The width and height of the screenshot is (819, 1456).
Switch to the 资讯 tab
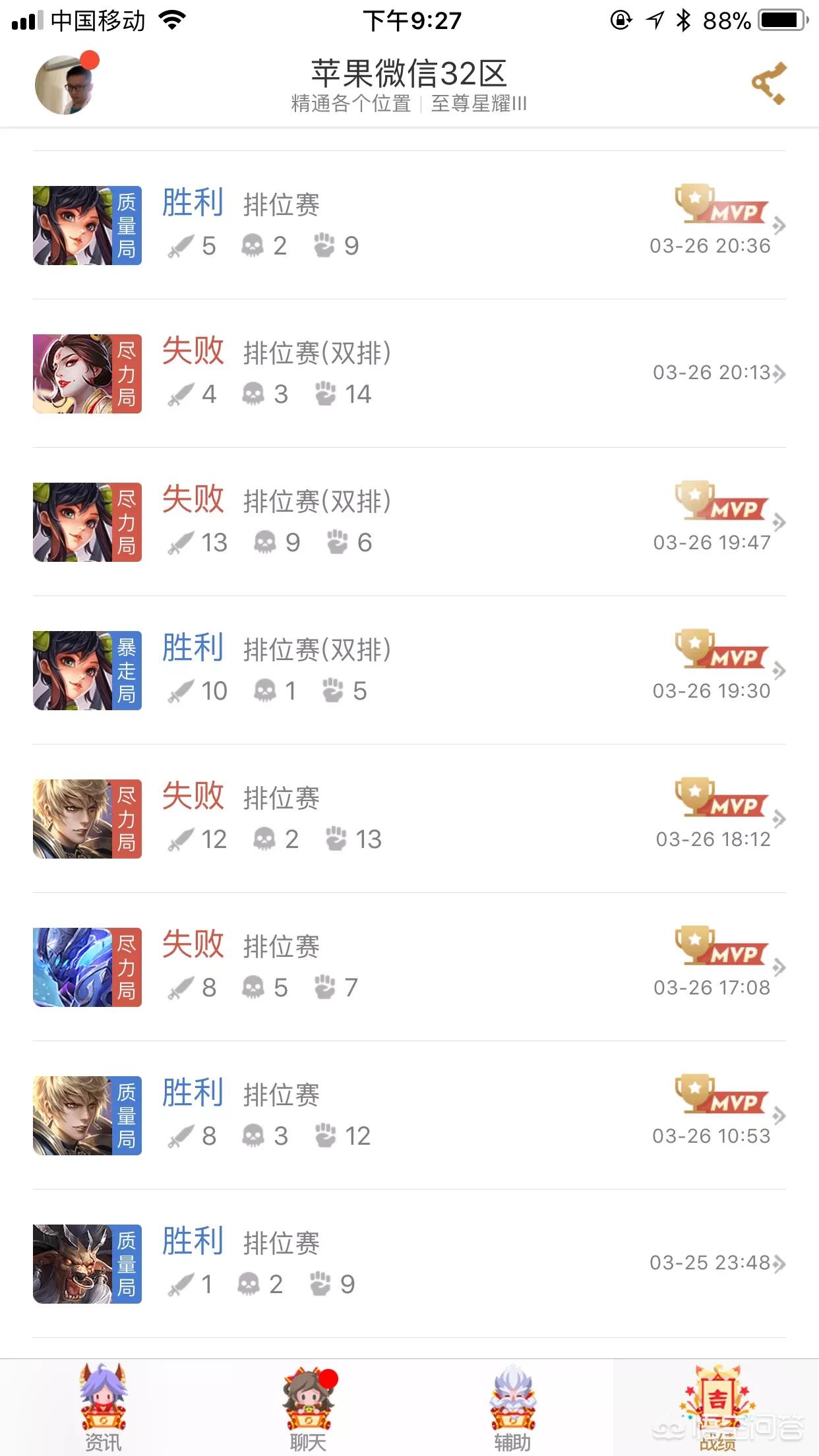(103, 1409)
